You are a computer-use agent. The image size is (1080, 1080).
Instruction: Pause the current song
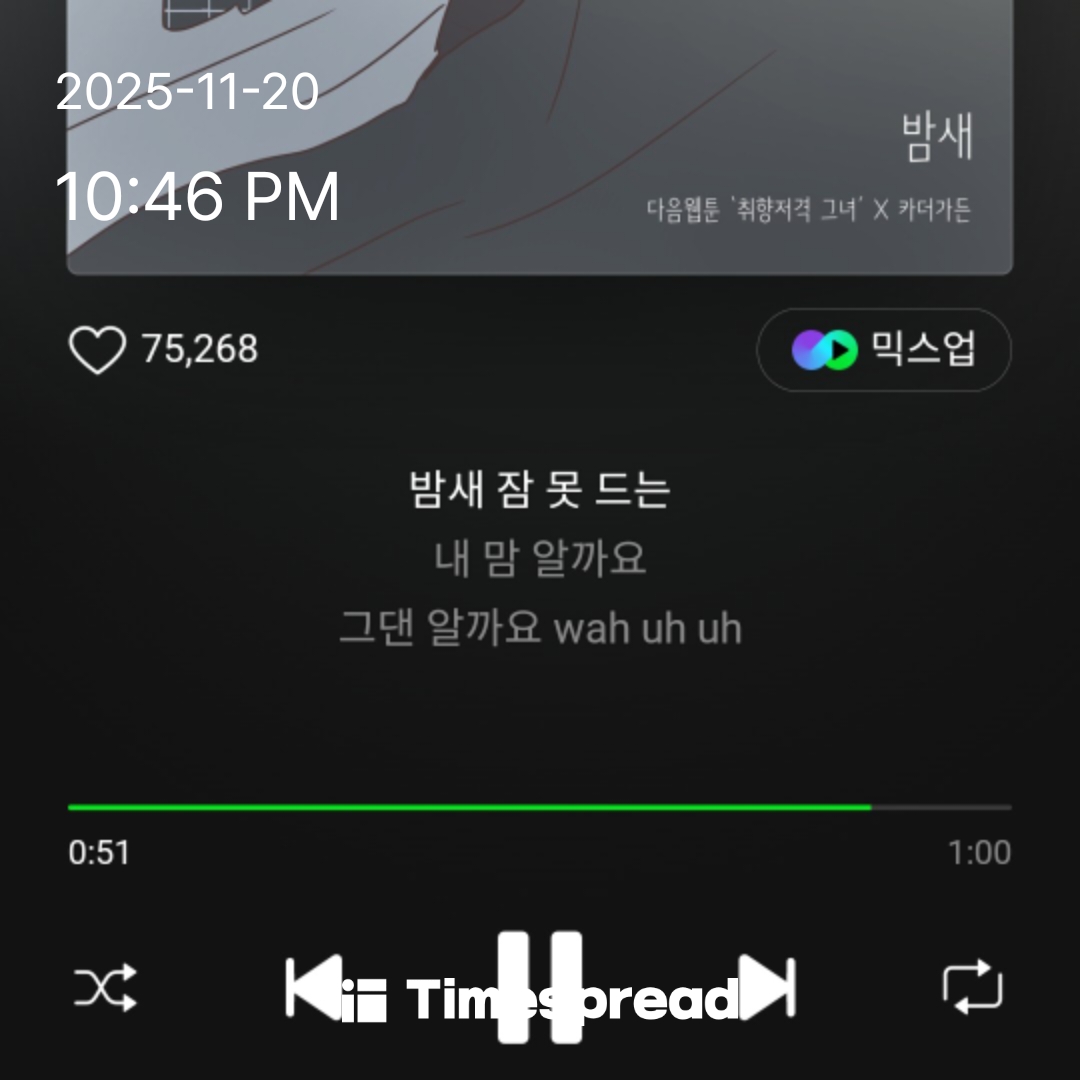pos(540,987)
